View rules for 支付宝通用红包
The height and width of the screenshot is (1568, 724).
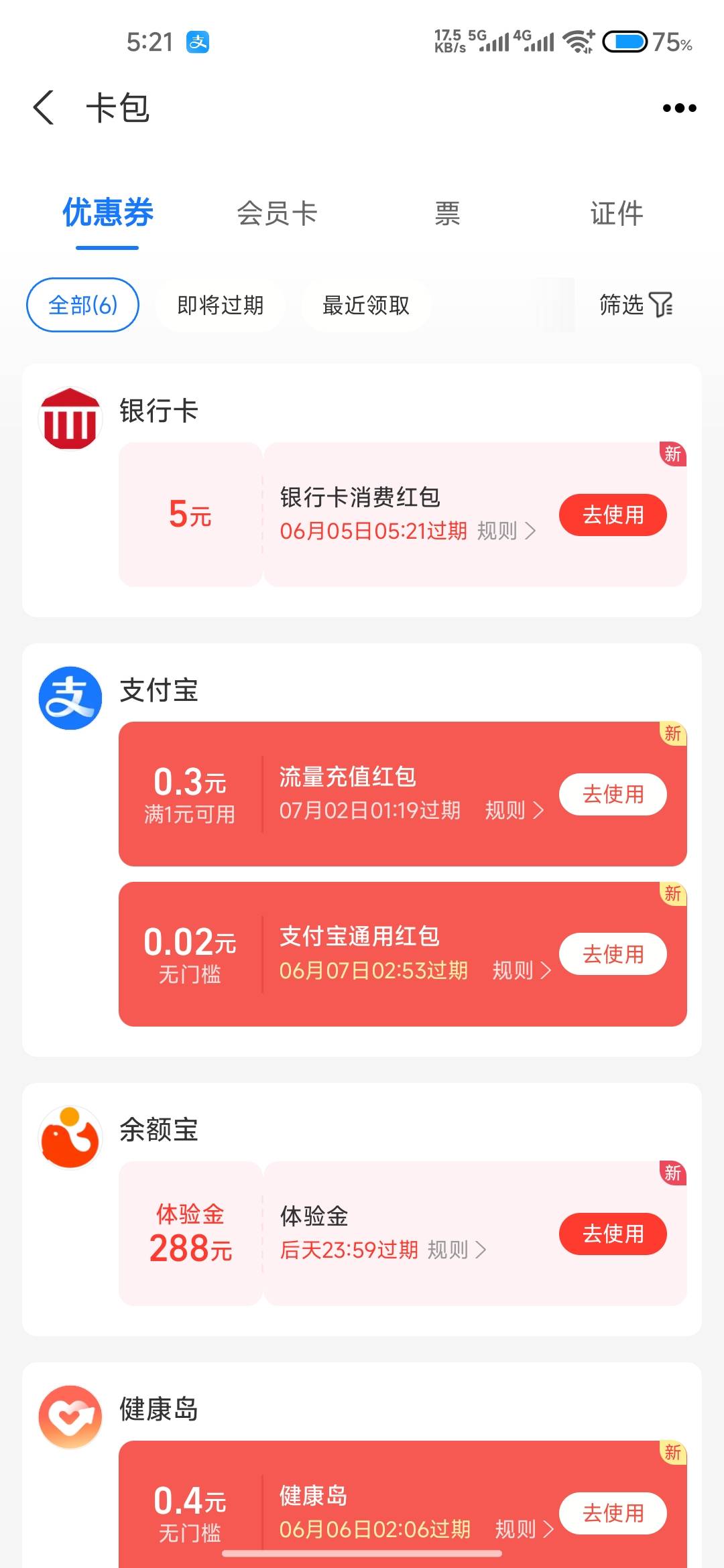pos(522,970)
